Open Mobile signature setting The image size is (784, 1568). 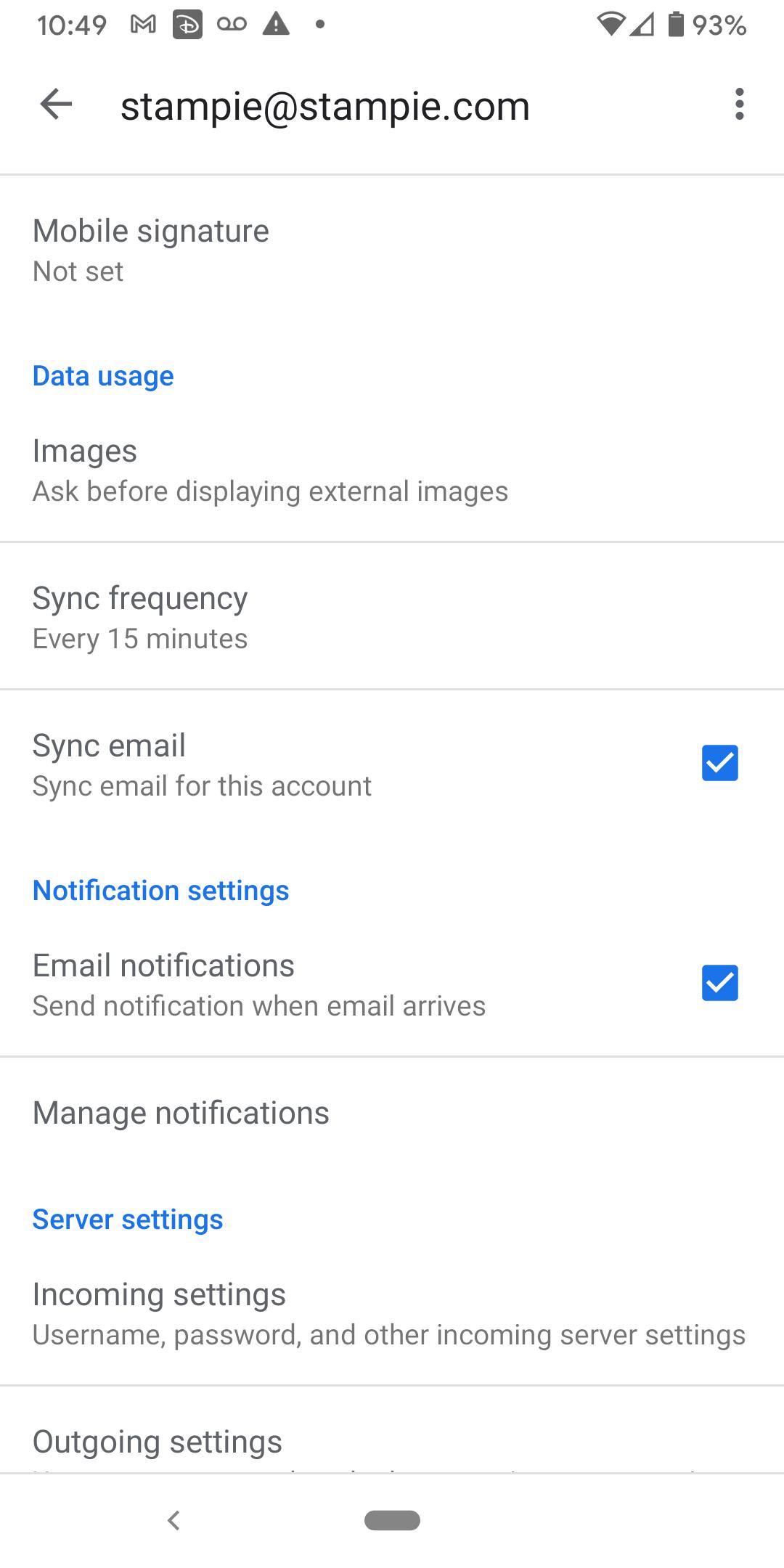392,250
